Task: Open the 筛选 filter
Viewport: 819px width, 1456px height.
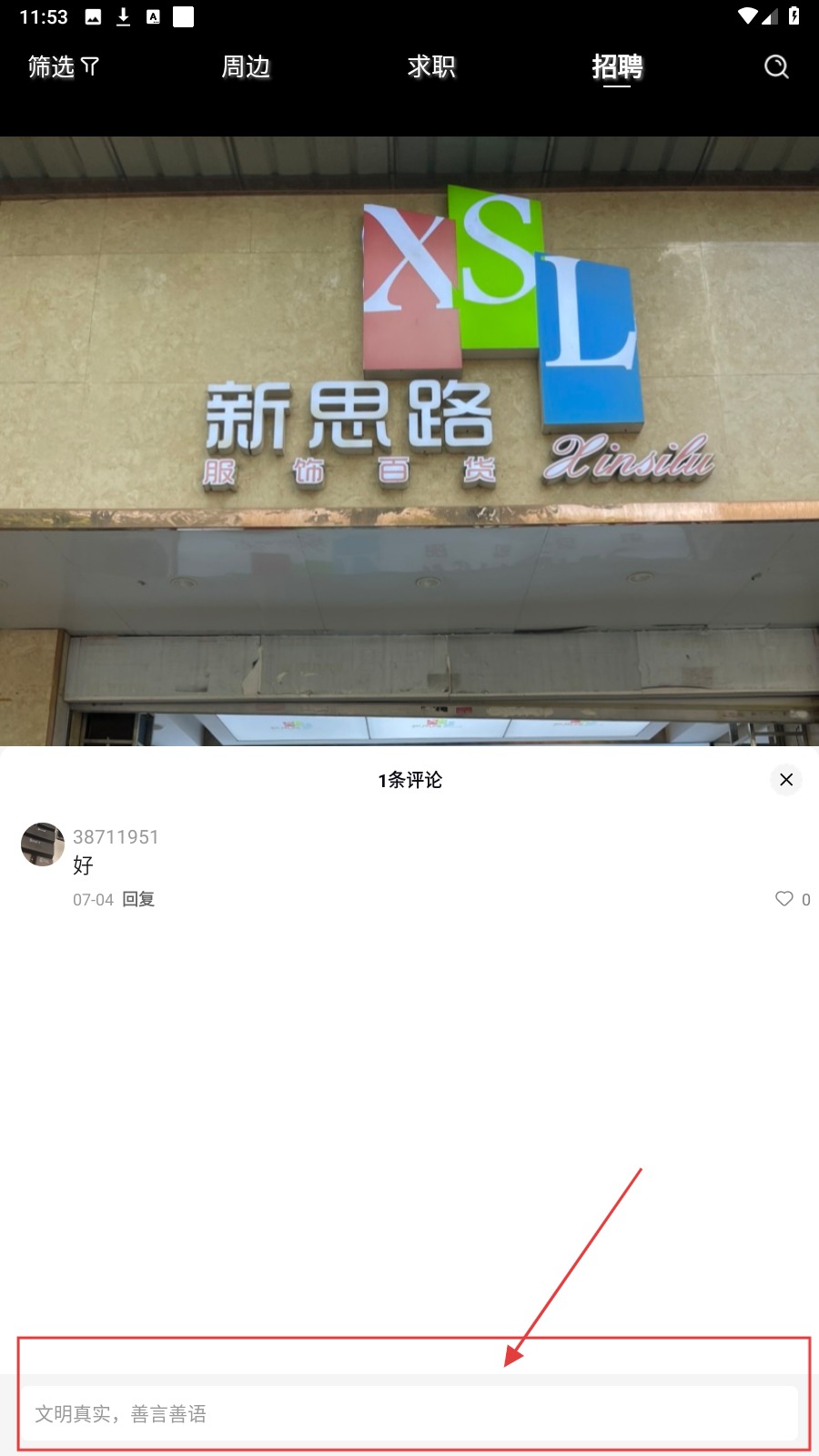Action: click(63, 66)
